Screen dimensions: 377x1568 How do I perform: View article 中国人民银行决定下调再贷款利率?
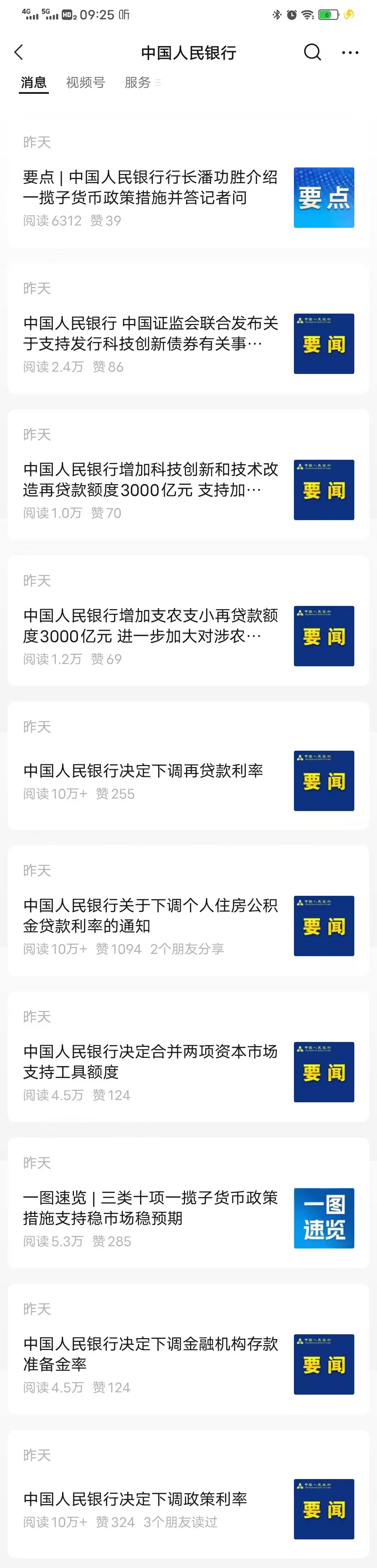pos(144,771)
